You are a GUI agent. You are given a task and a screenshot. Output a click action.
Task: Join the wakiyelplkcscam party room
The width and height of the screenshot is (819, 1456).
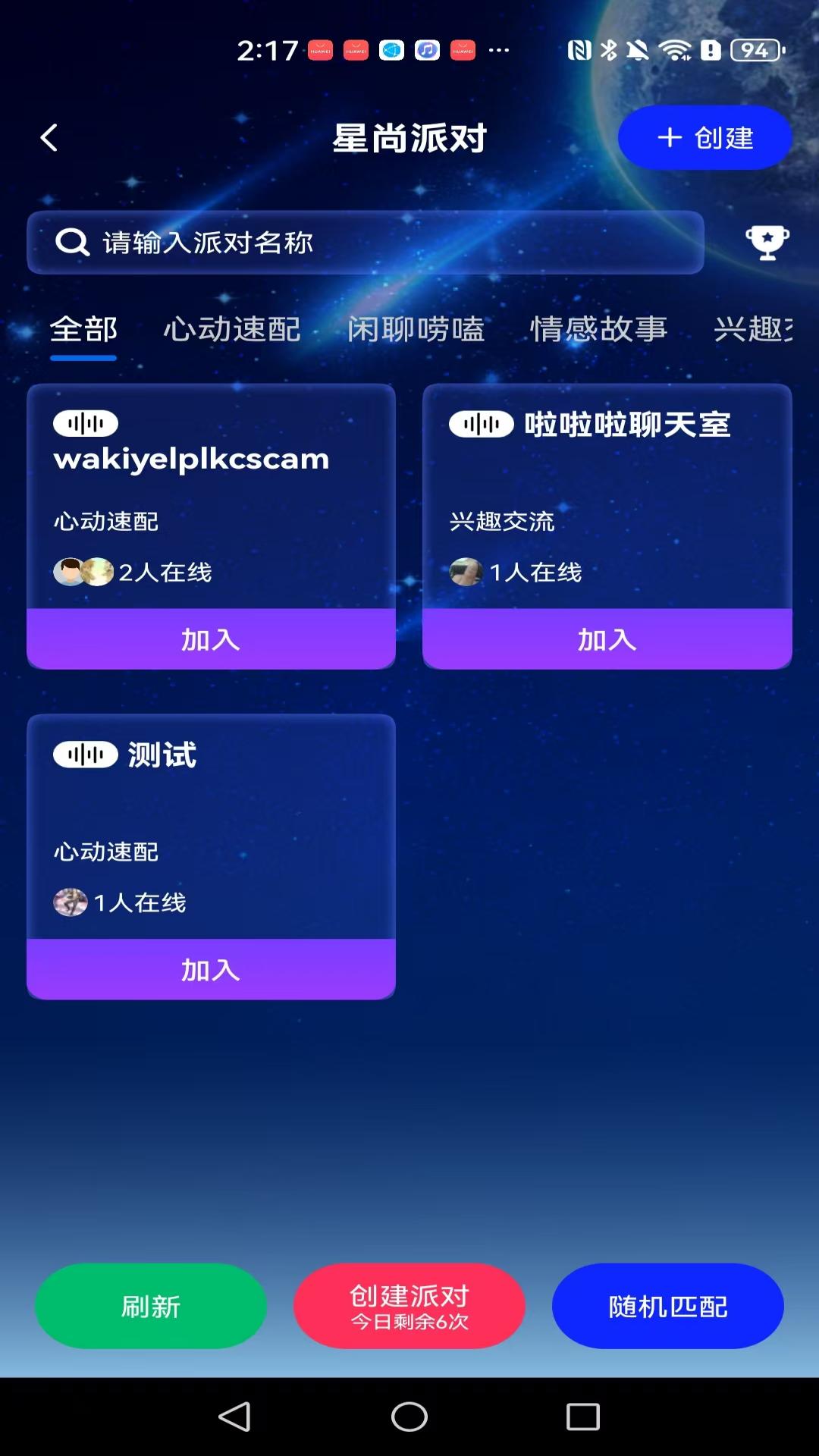(x=210, y=639)
